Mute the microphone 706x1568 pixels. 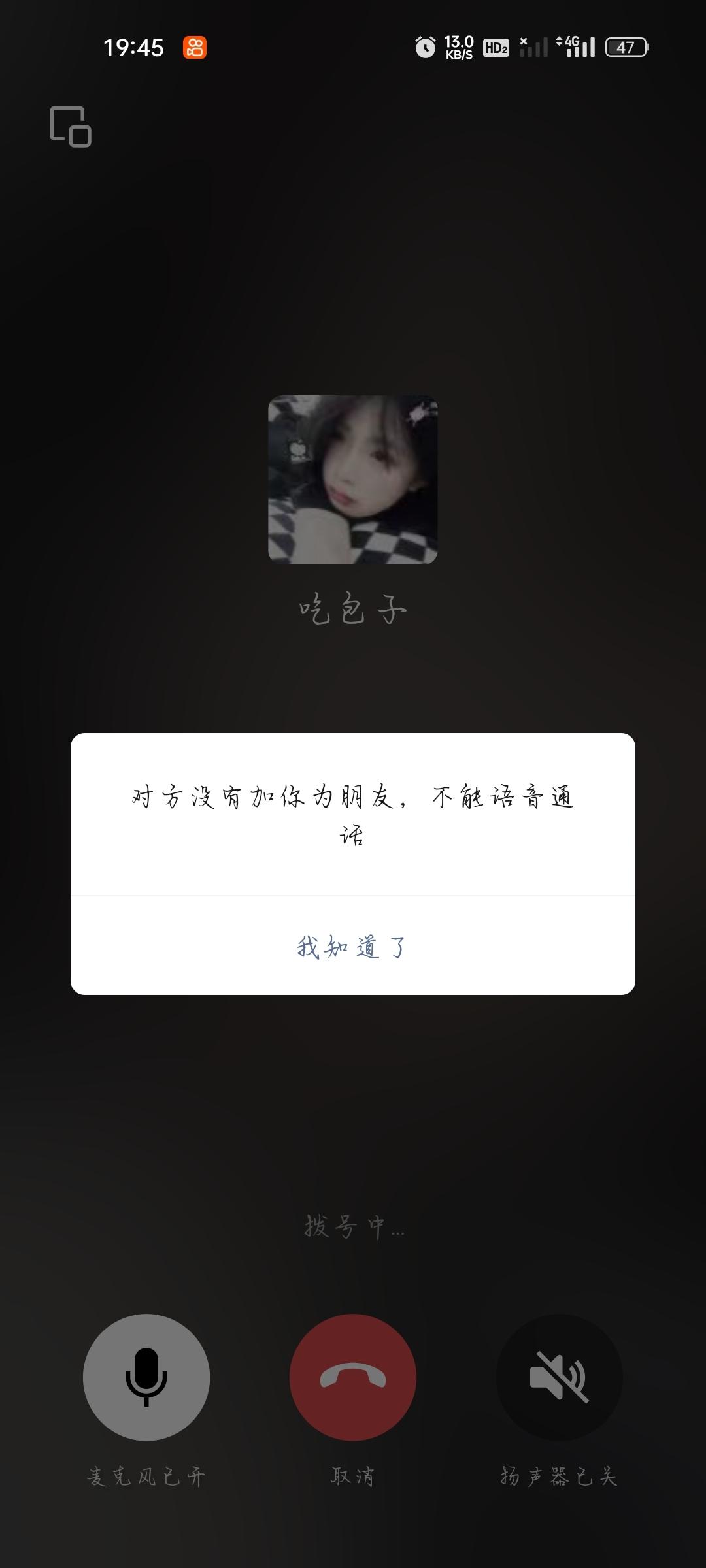point(146,1378)
